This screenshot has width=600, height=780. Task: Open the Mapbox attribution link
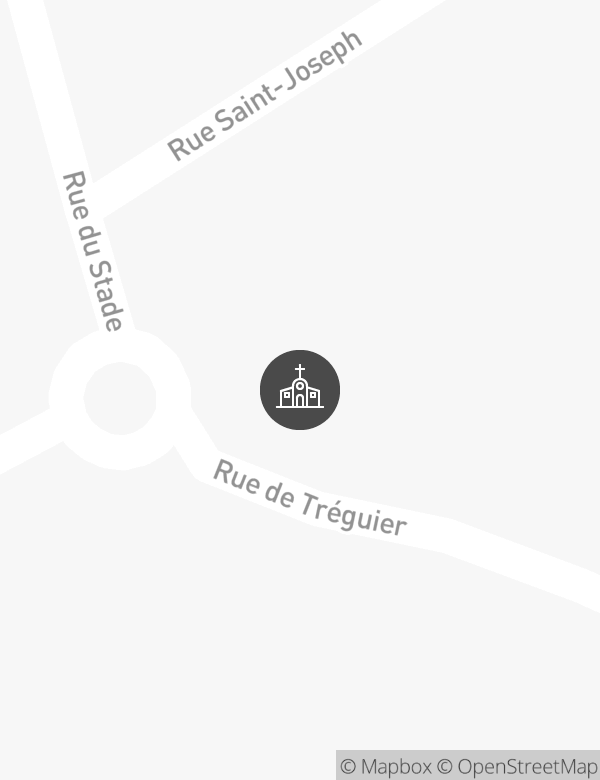386,767
